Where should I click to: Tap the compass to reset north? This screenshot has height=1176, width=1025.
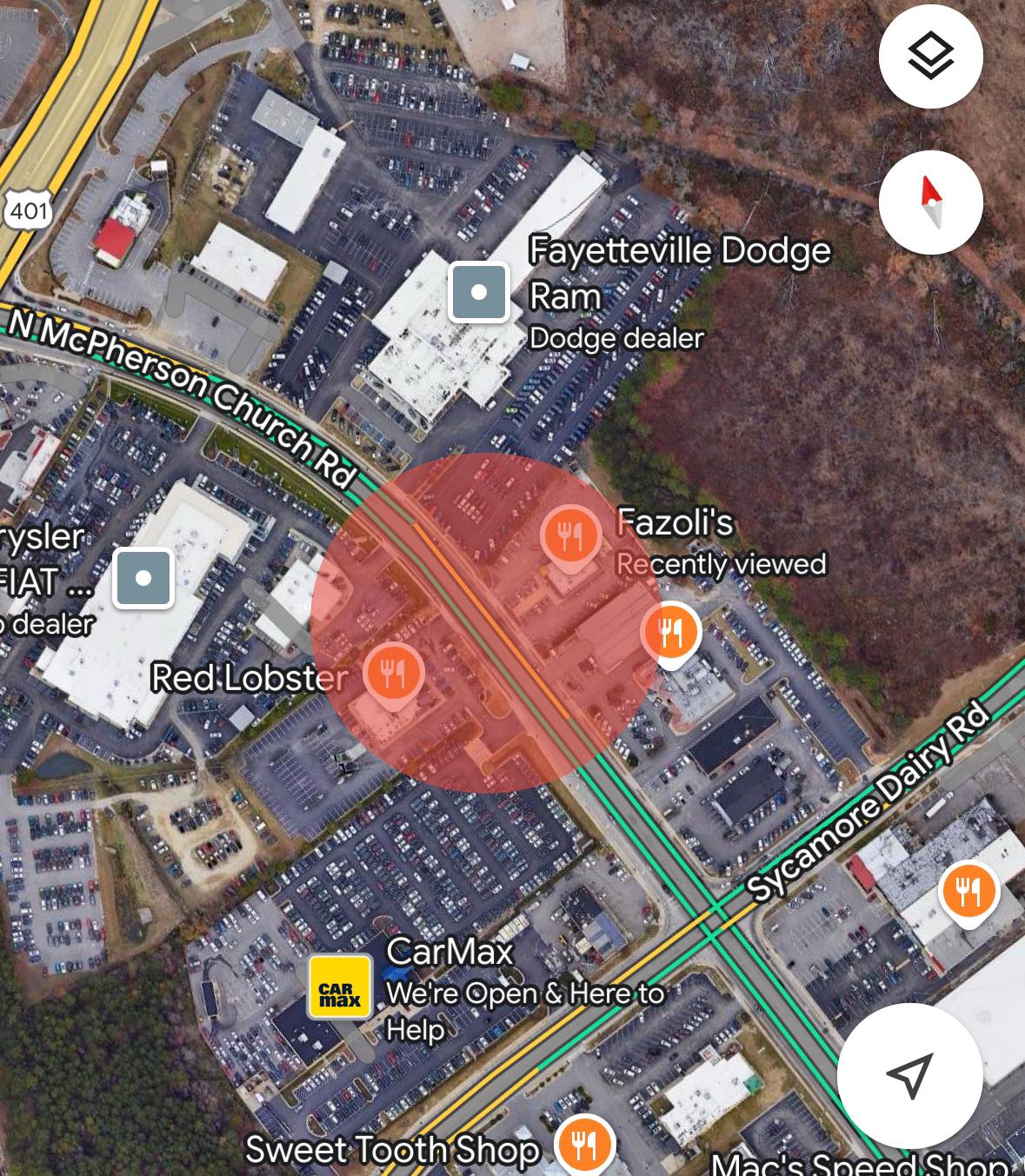coord(930,203)
